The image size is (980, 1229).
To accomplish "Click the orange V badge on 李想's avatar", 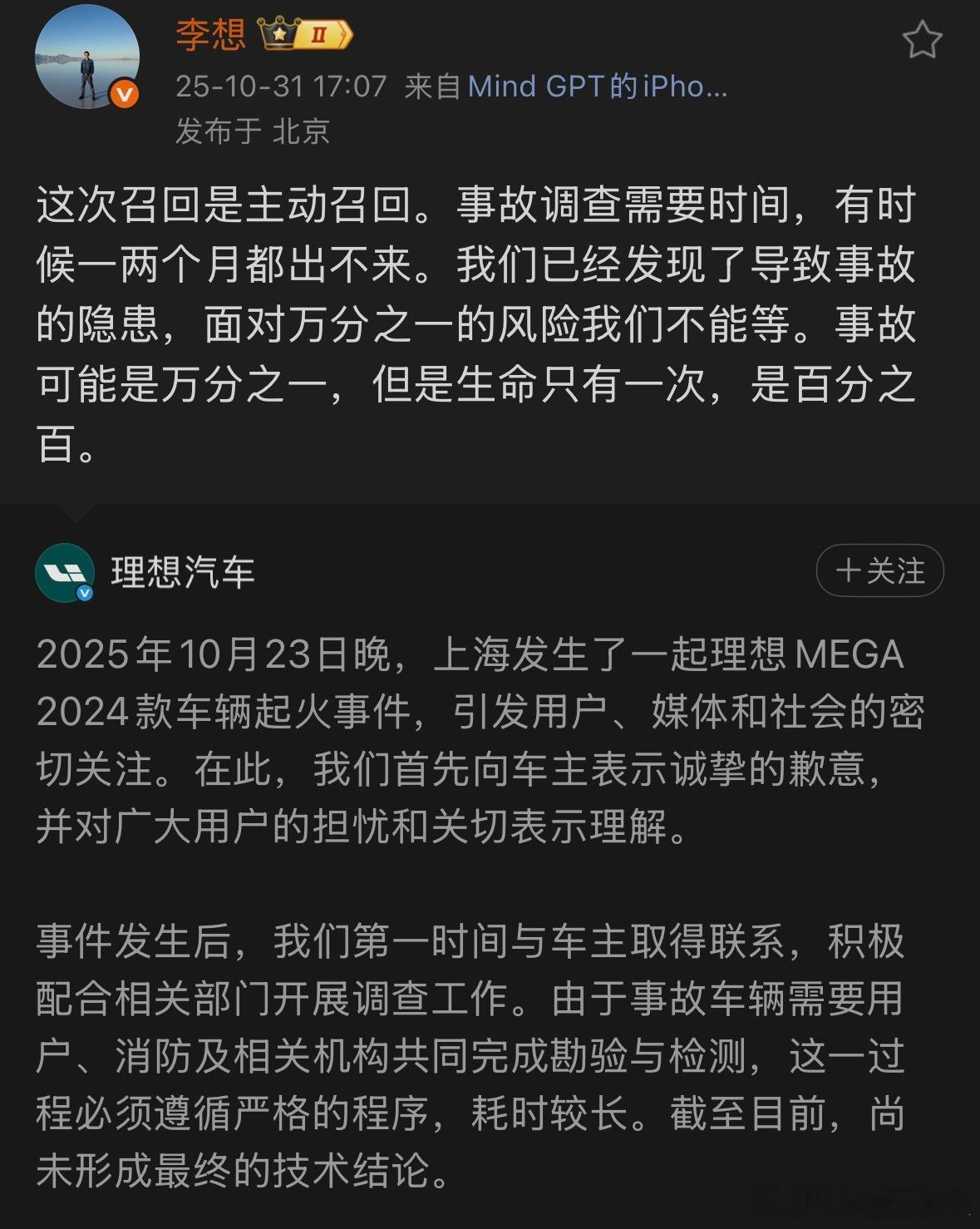I will pos(123,91).
